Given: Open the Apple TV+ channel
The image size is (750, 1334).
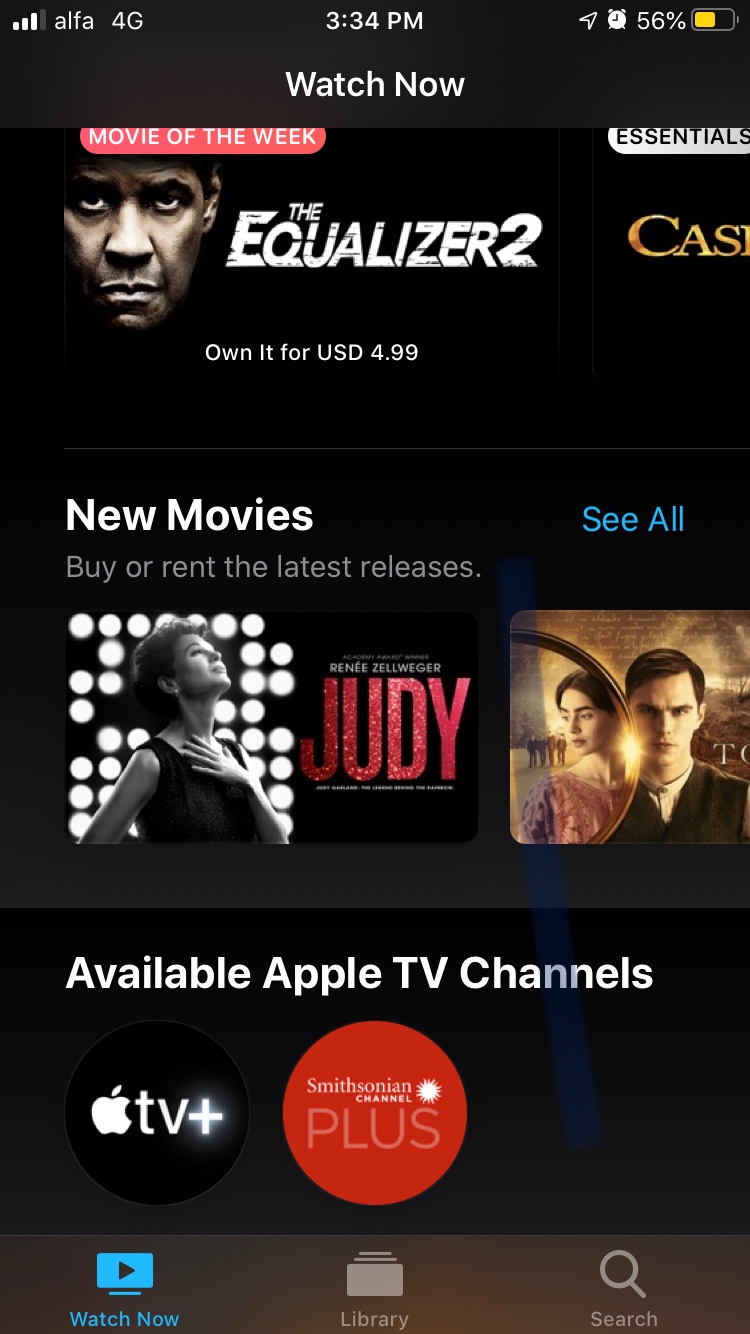Looking at the screenshot, I should [x=157, y=1113].
